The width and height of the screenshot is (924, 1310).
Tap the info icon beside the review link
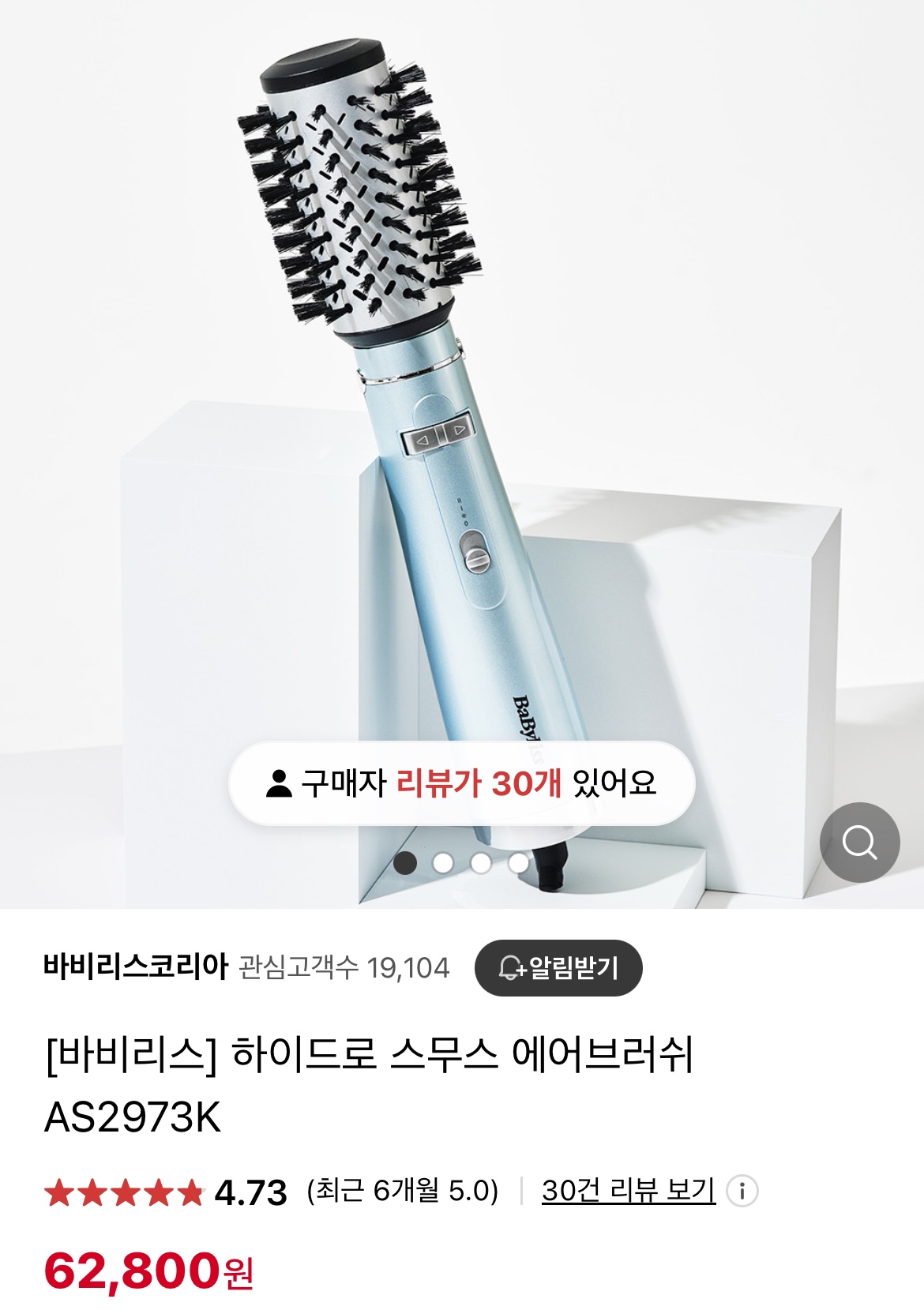pos(742,1191)
